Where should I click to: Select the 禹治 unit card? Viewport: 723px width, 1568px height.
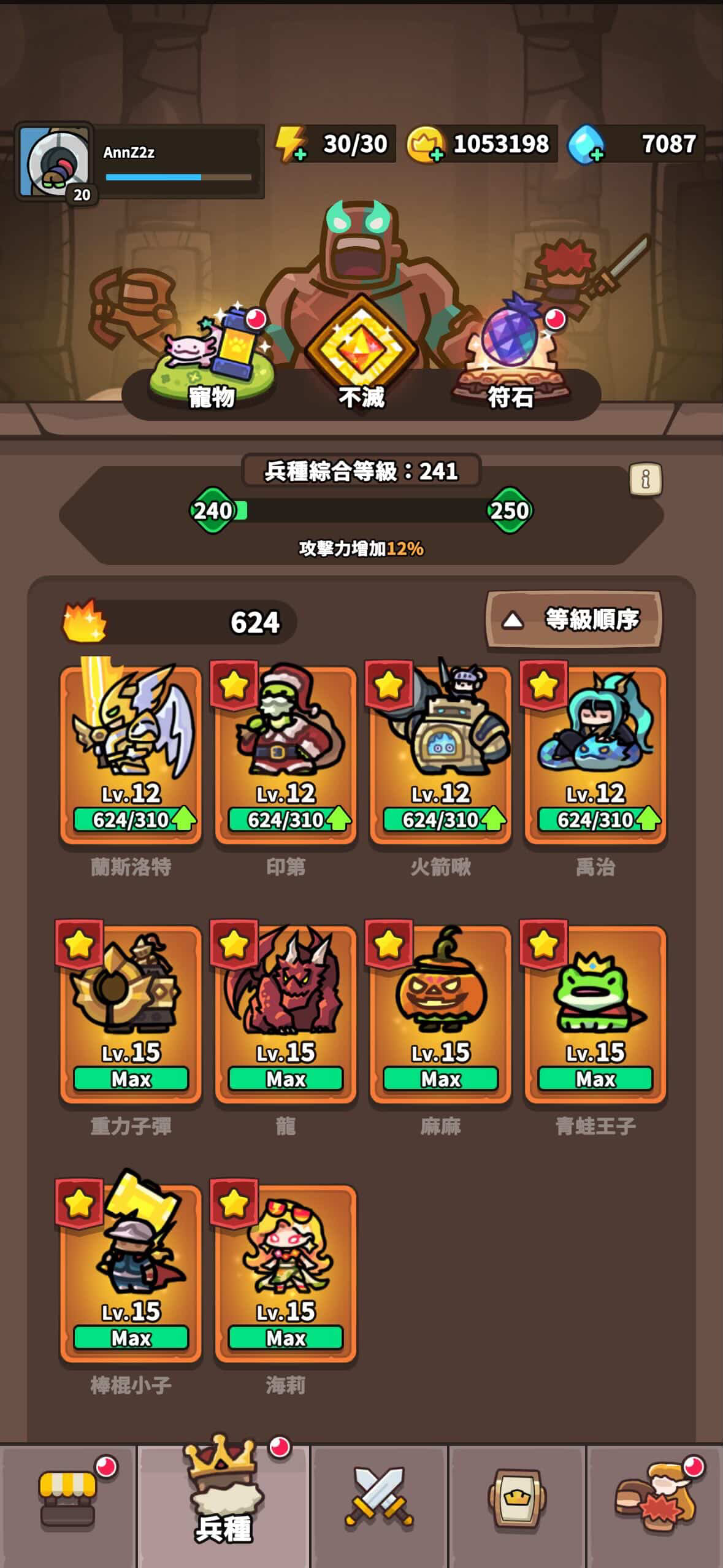pos(595,755)
